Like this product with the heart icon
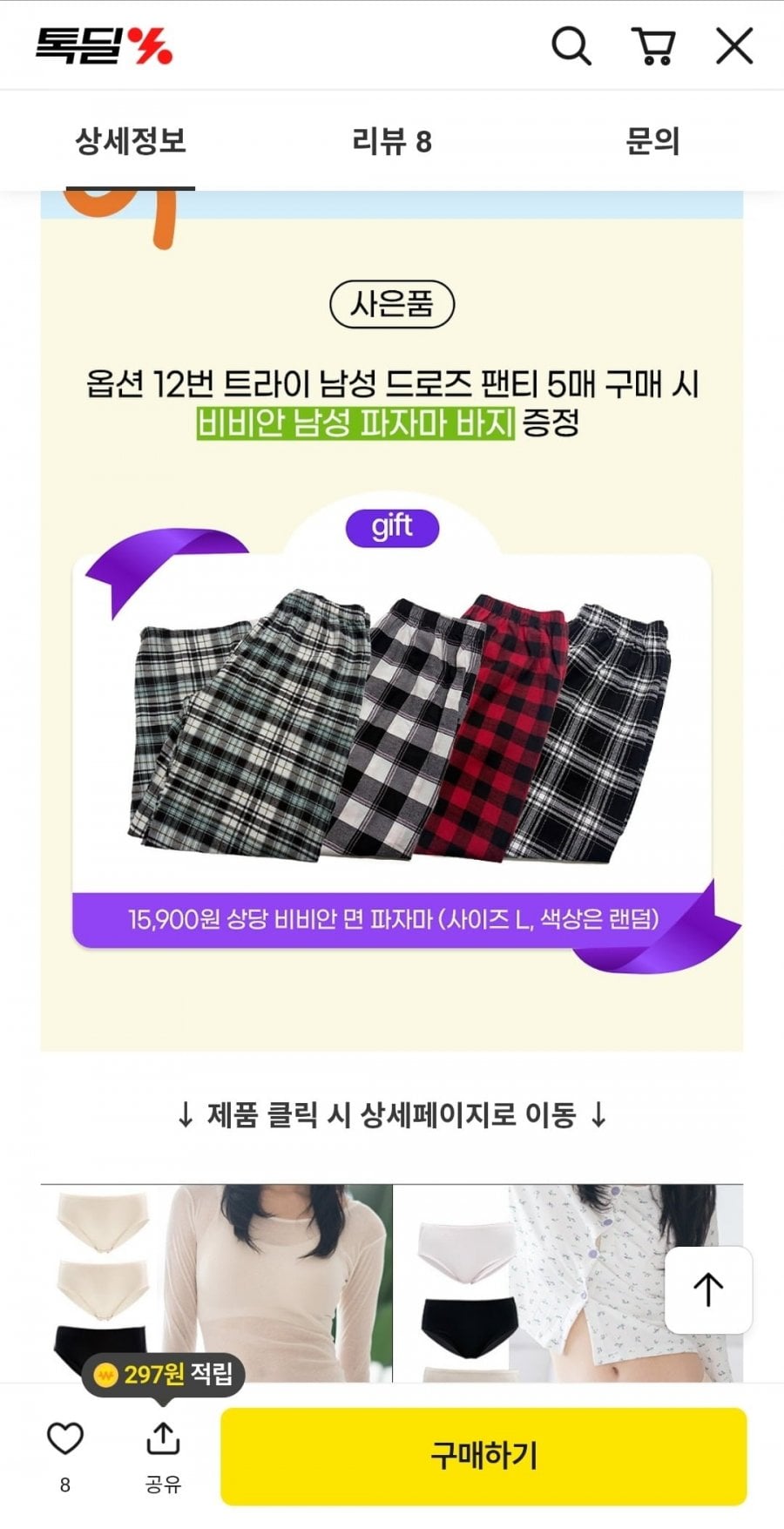Image resolution: width=784 pixels, height=1529 pixels. (x=64, y=1439)
